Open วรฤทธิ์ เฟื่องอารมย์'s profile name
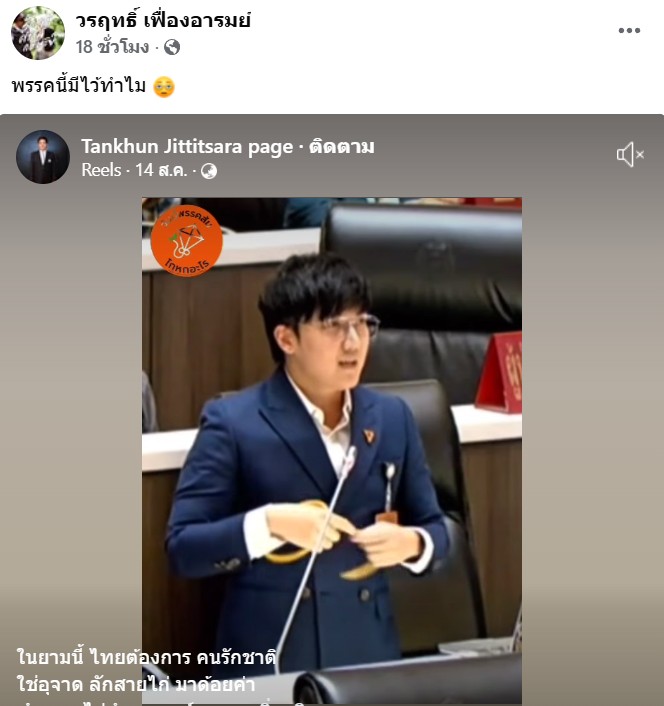 (163, 20)
